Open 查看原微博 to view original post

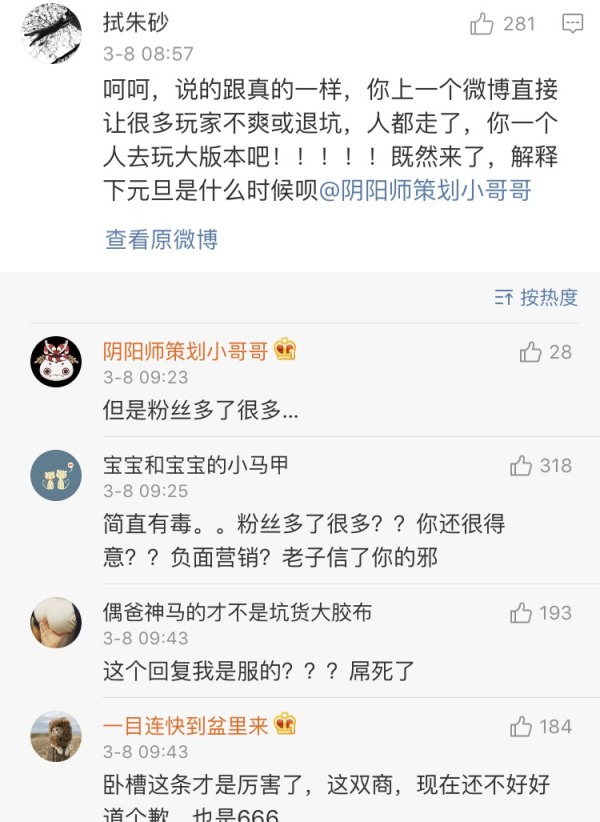tap(161, 240)
